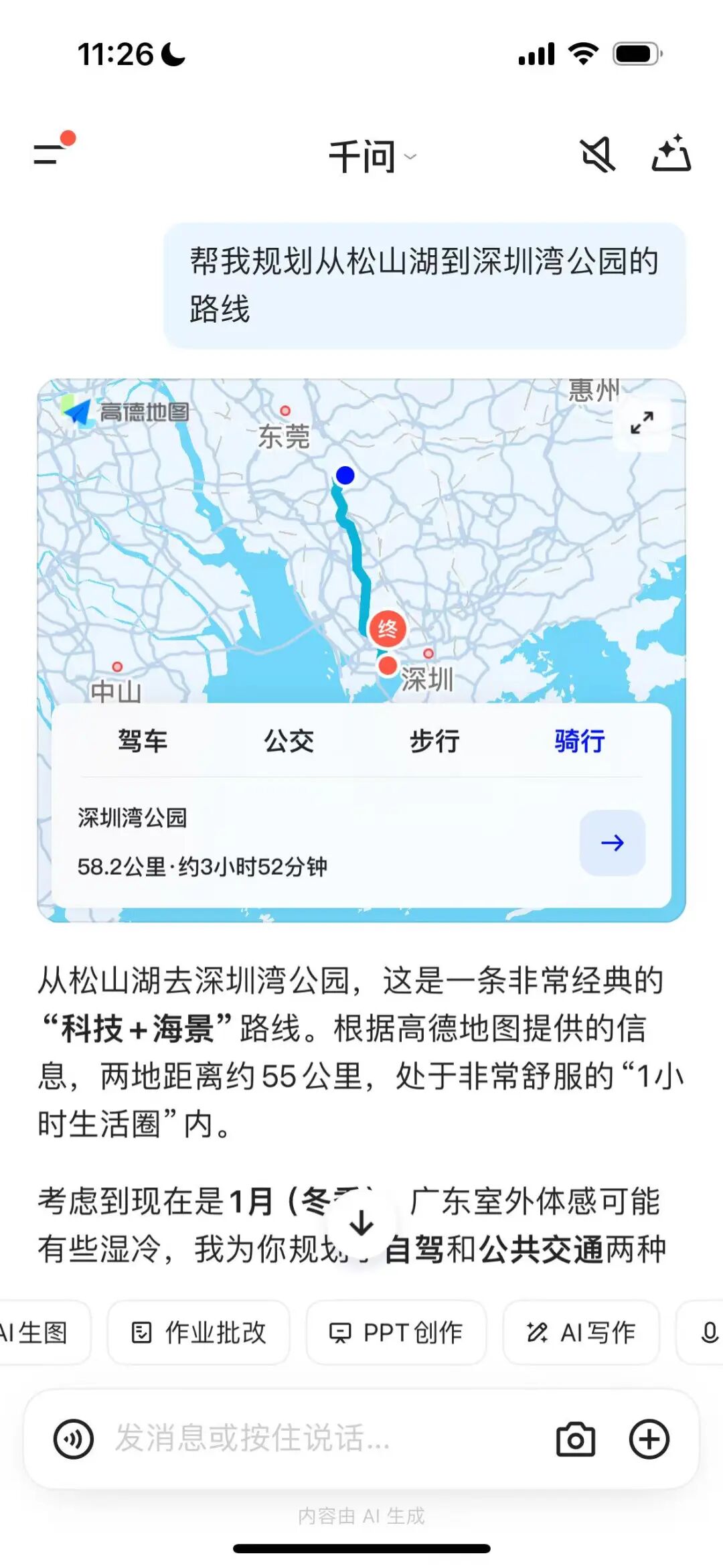Switch to the 驾车 route tab
The image size is (723, 1568).
click(x=143, y=741)
